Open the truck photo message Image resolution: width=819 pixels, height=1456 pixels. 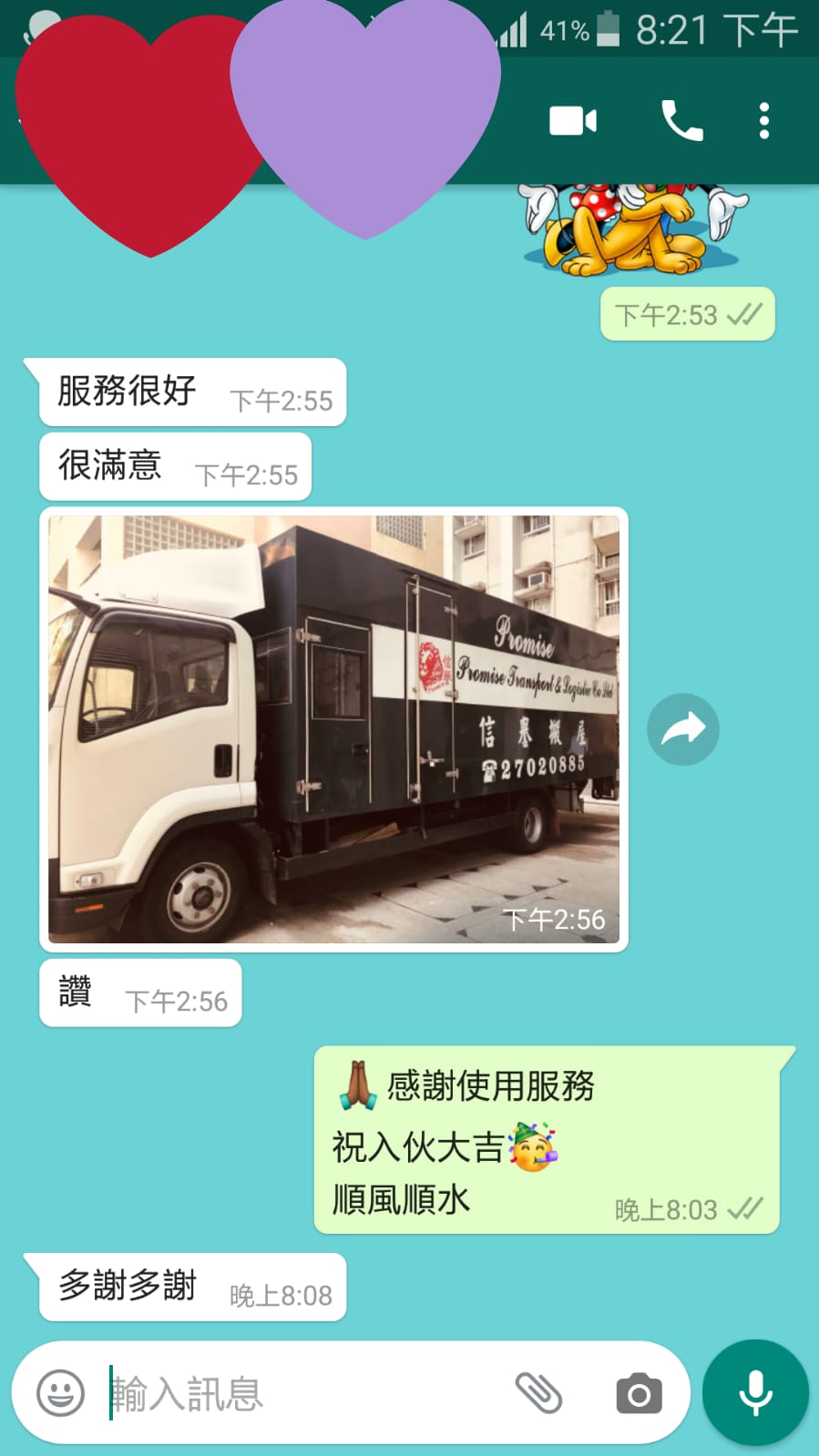[x=333, y=728]
